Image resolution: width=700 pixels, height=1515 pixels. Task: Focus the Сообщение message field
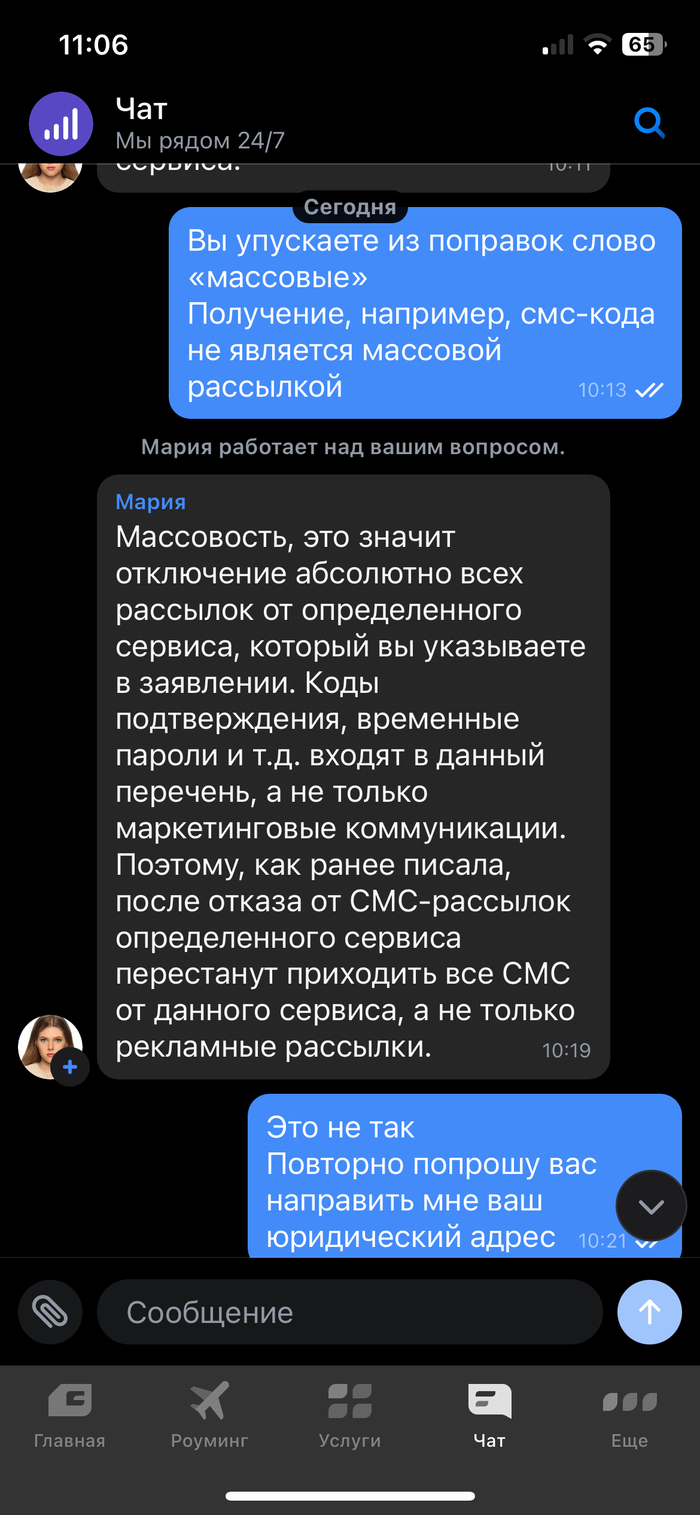tap(350, 1312)
